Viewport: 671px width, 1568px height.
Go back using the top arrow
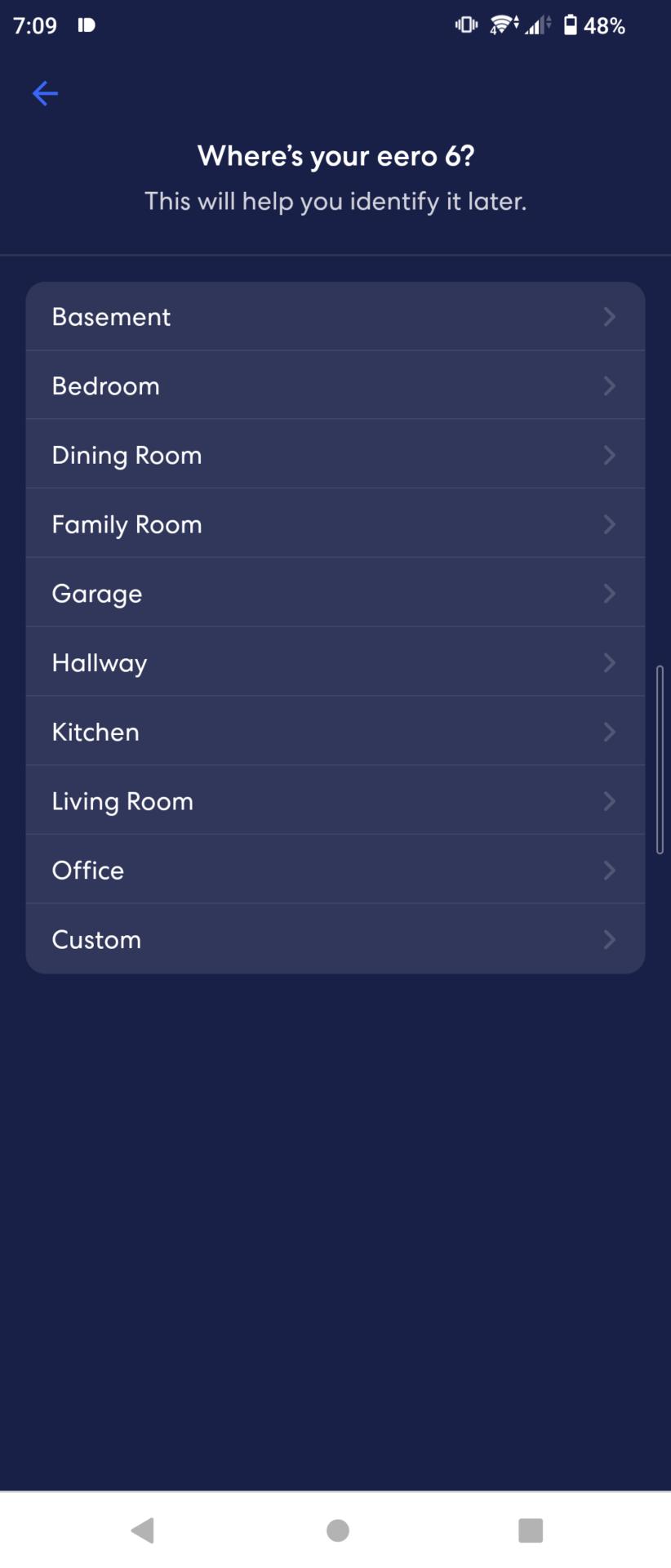click(x=45, y=93)
